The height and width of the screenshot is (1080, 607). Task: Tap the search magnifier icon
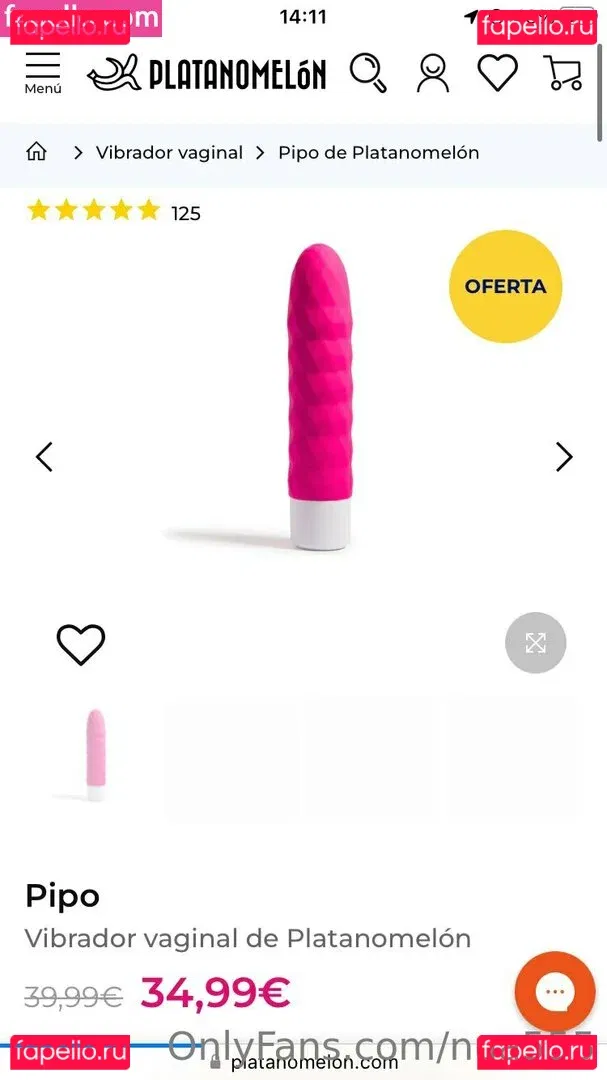coord(368,73)
